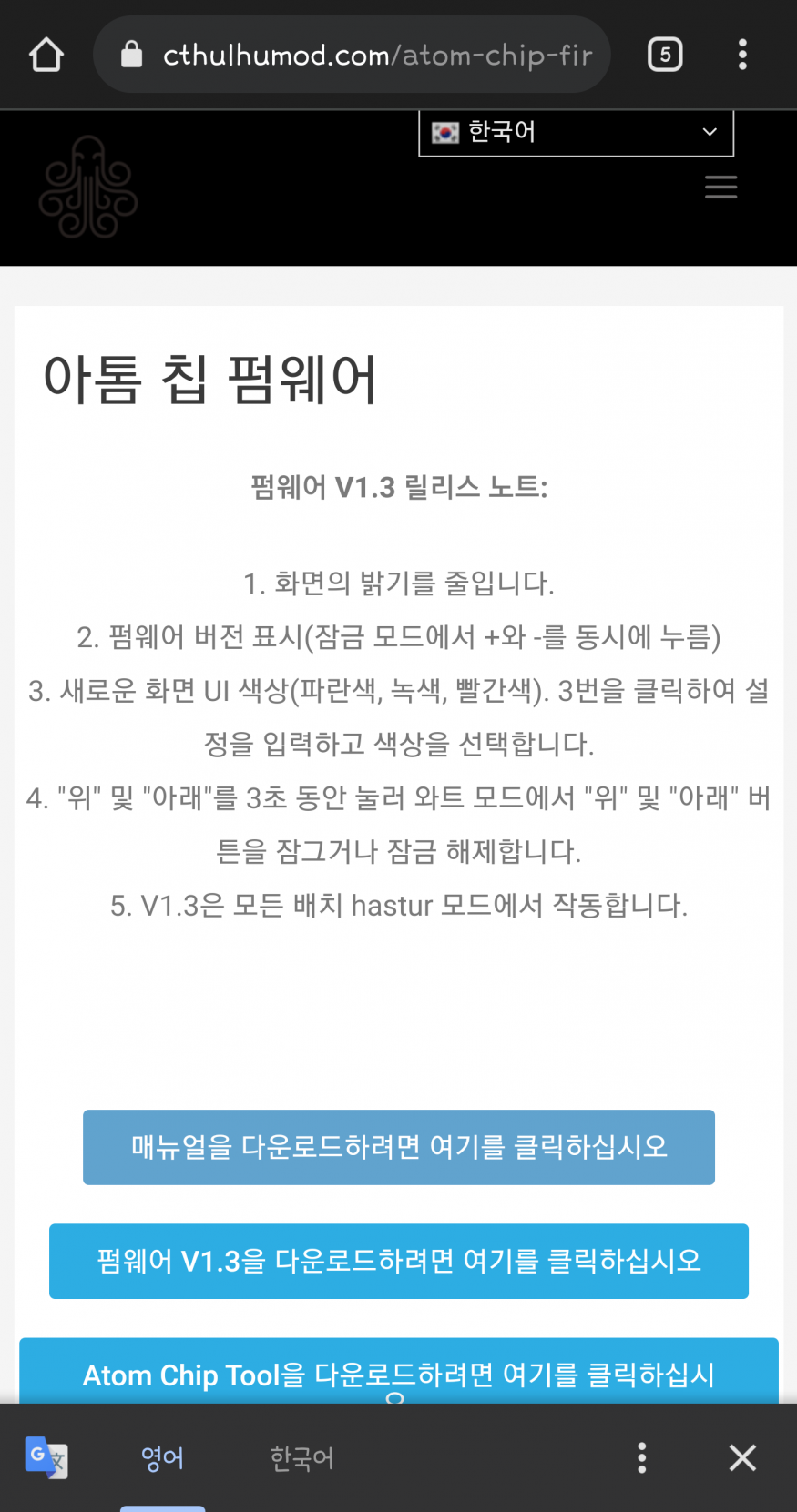Go to the browser home page

tap(46, 55)
